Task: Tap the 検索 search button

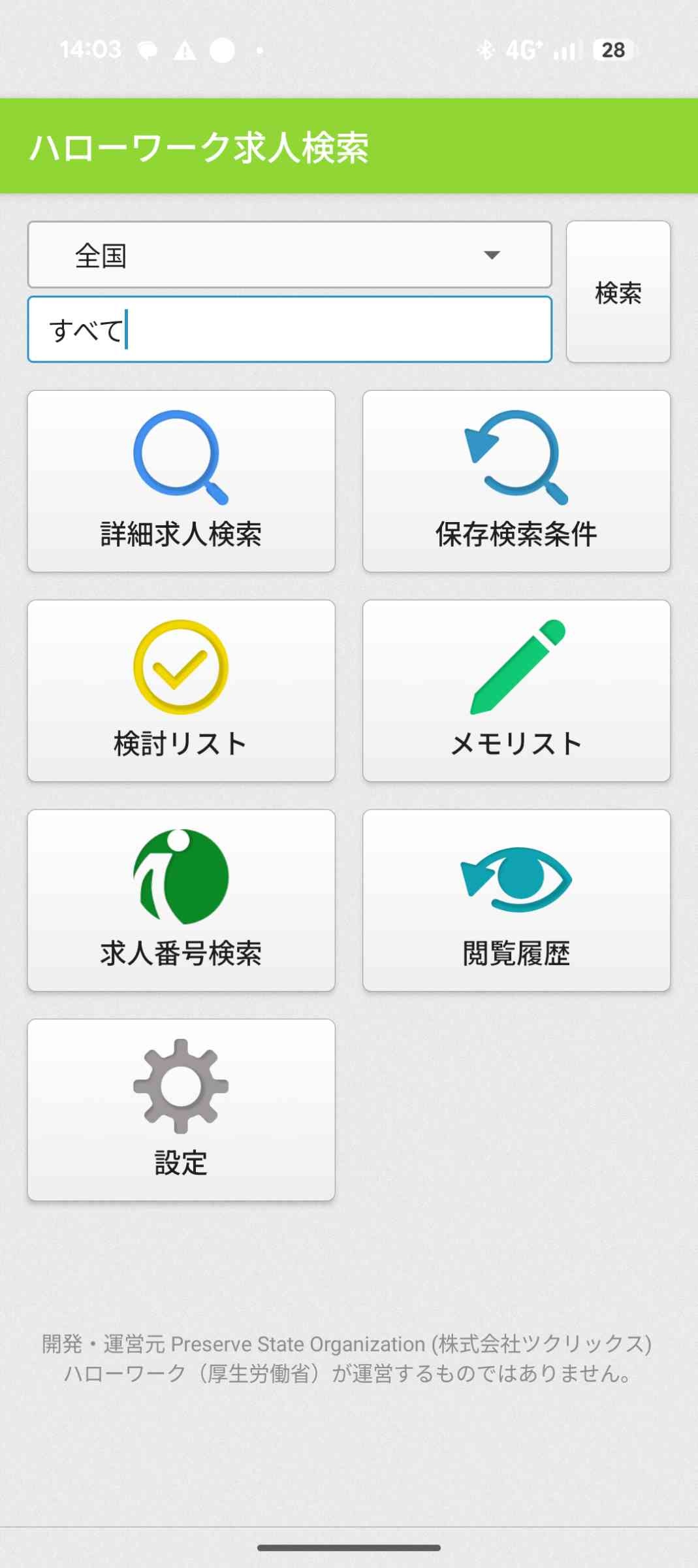Action: pyautogui.click(x=618, y=292)
